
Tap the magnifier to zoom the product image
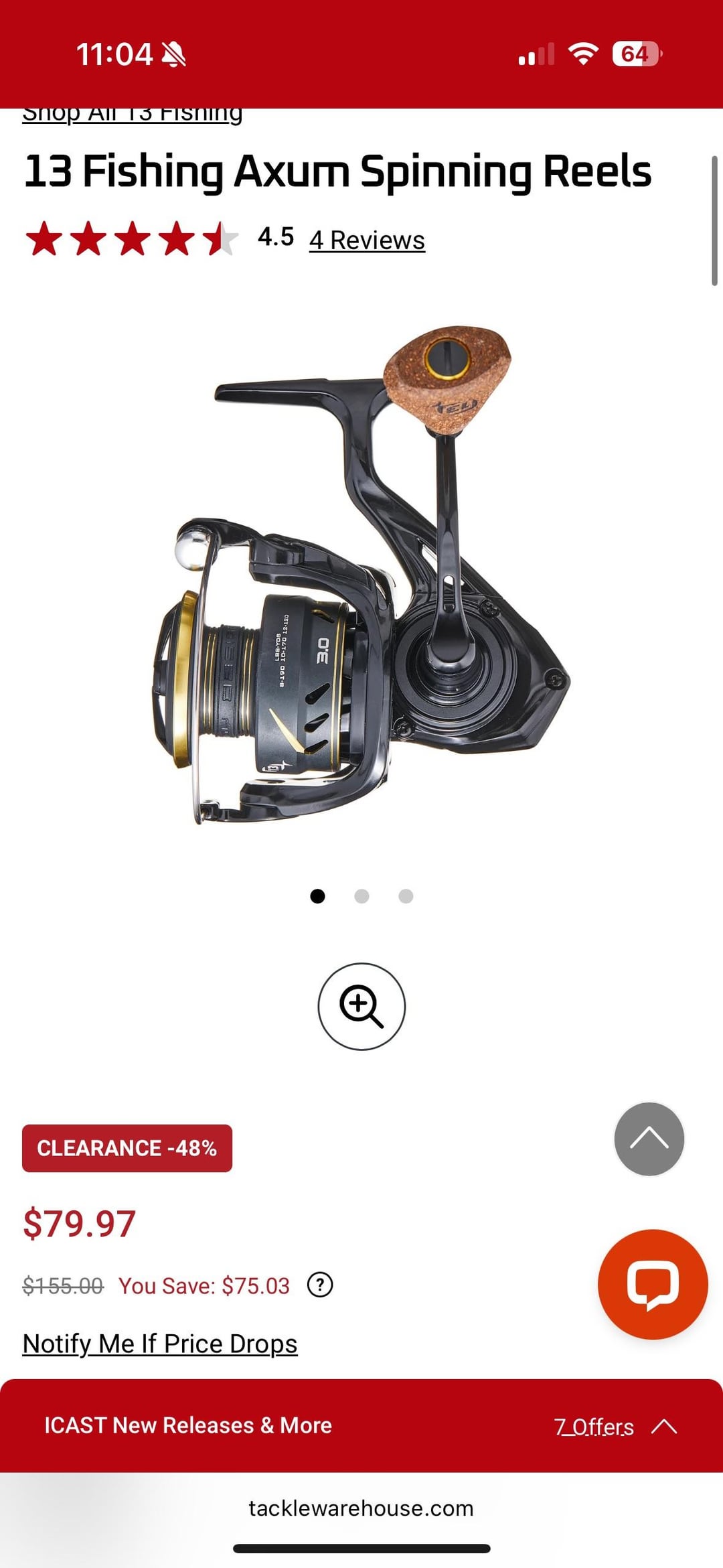[361, 1006]
